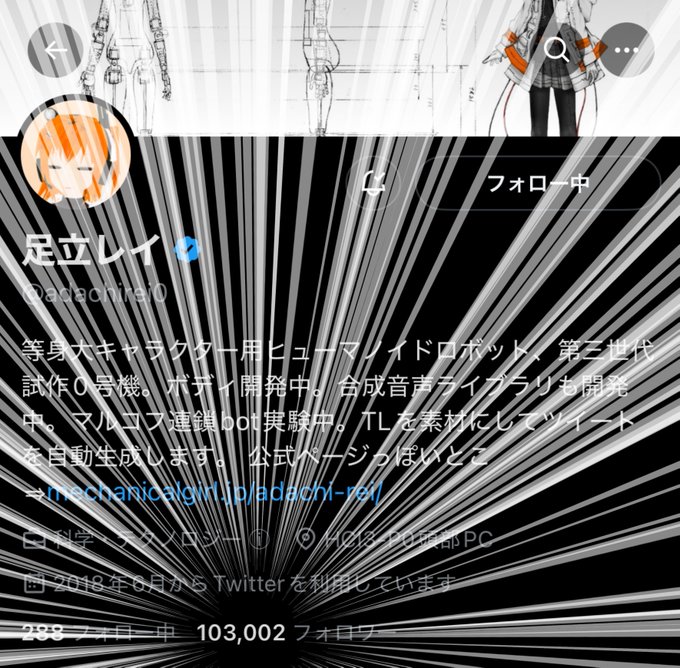Search this profile's tweets
The image size is (680, 668).
point(557,49)
